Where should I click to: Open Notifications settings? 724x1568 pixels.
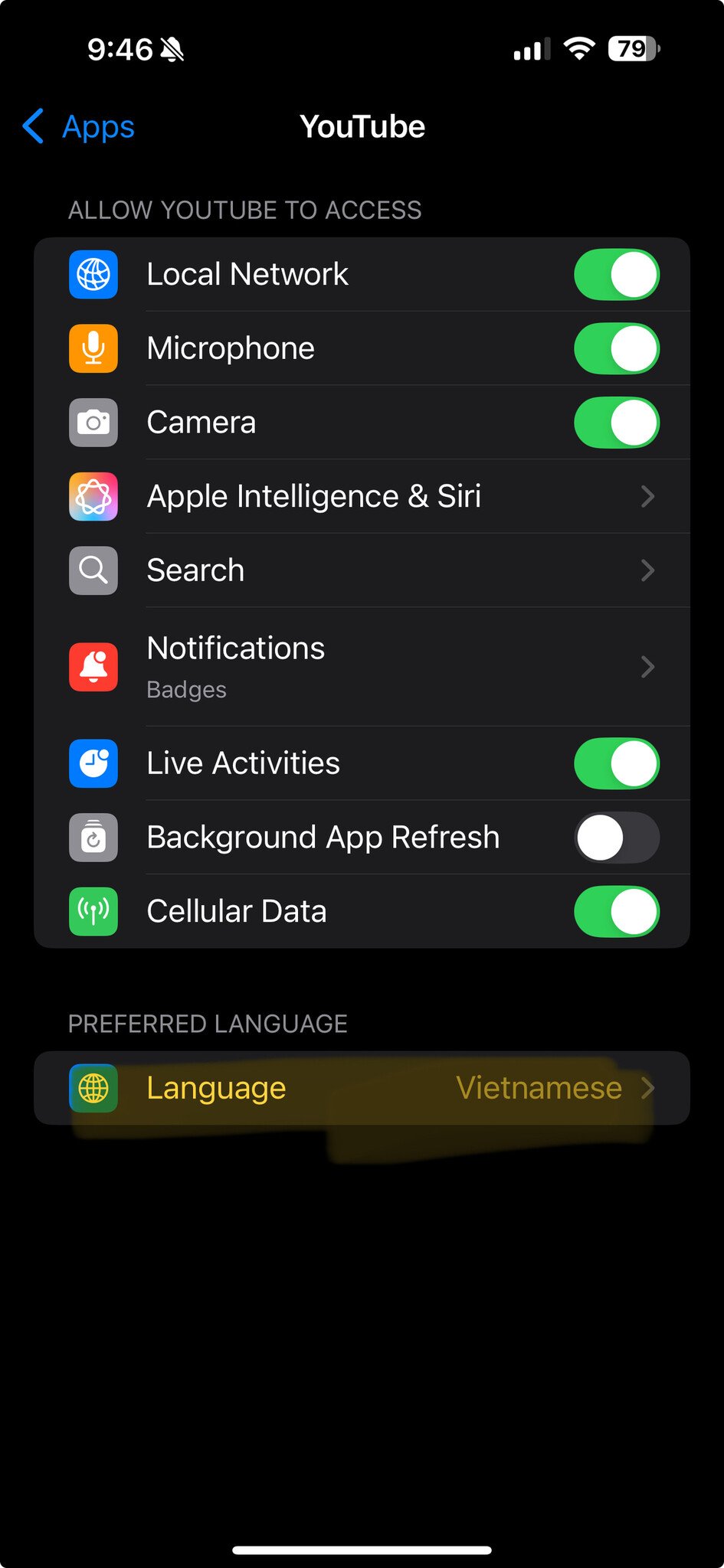tap(362, 667)
